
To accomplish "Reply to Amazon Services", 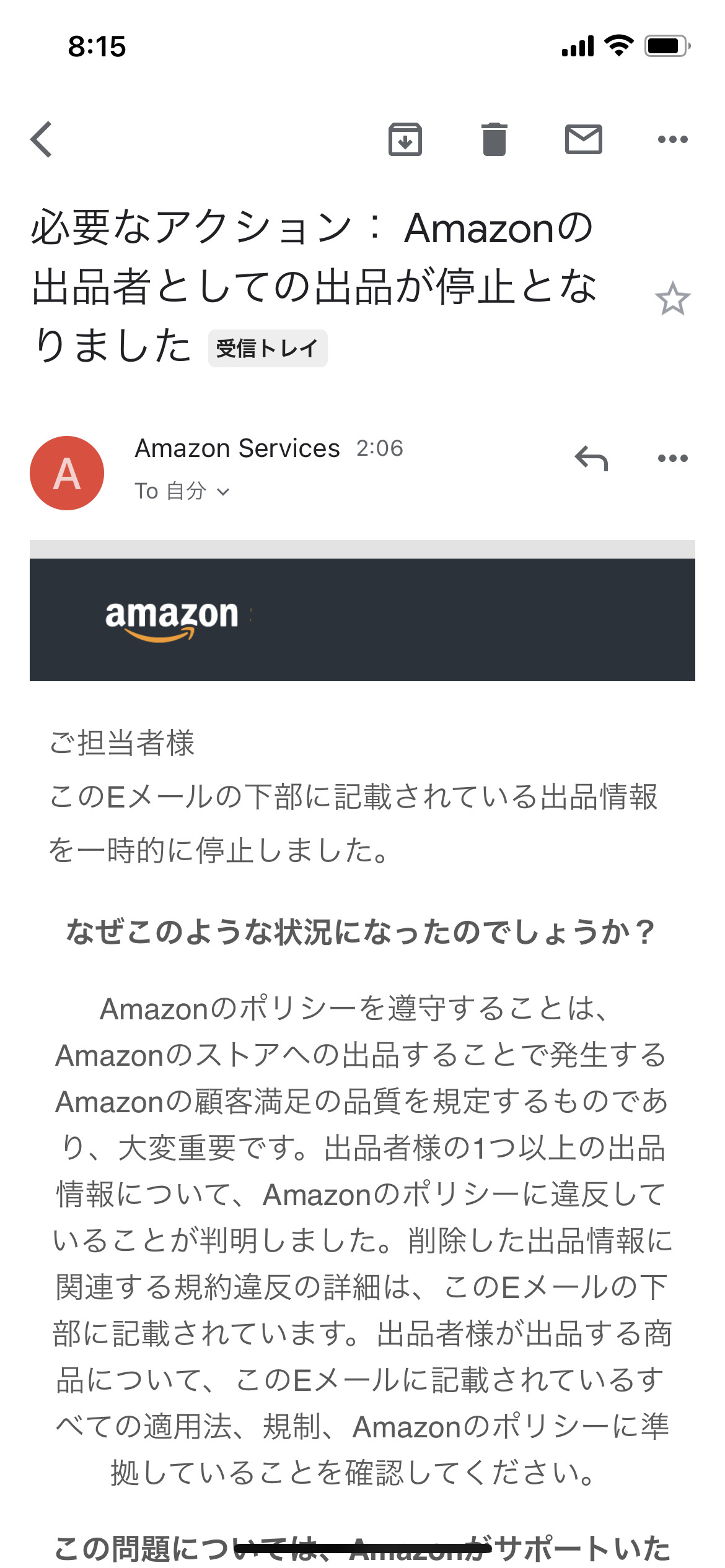I will [x=592, y=459].
